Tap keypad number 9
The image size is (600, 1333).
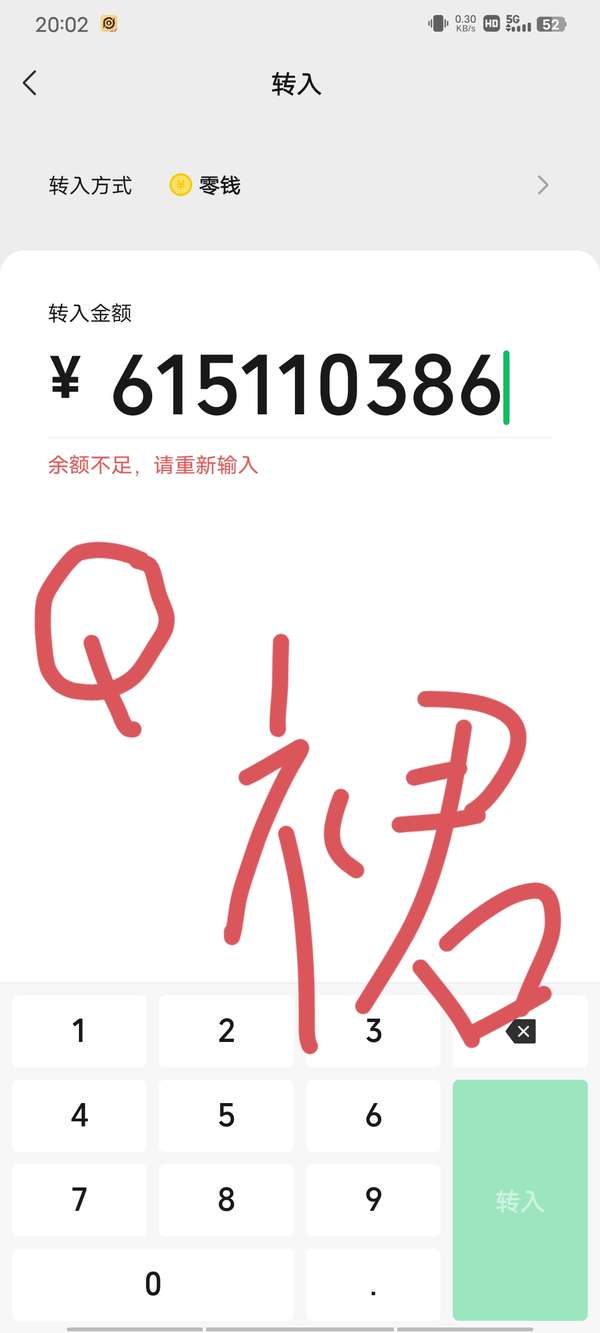(373, 1200)
